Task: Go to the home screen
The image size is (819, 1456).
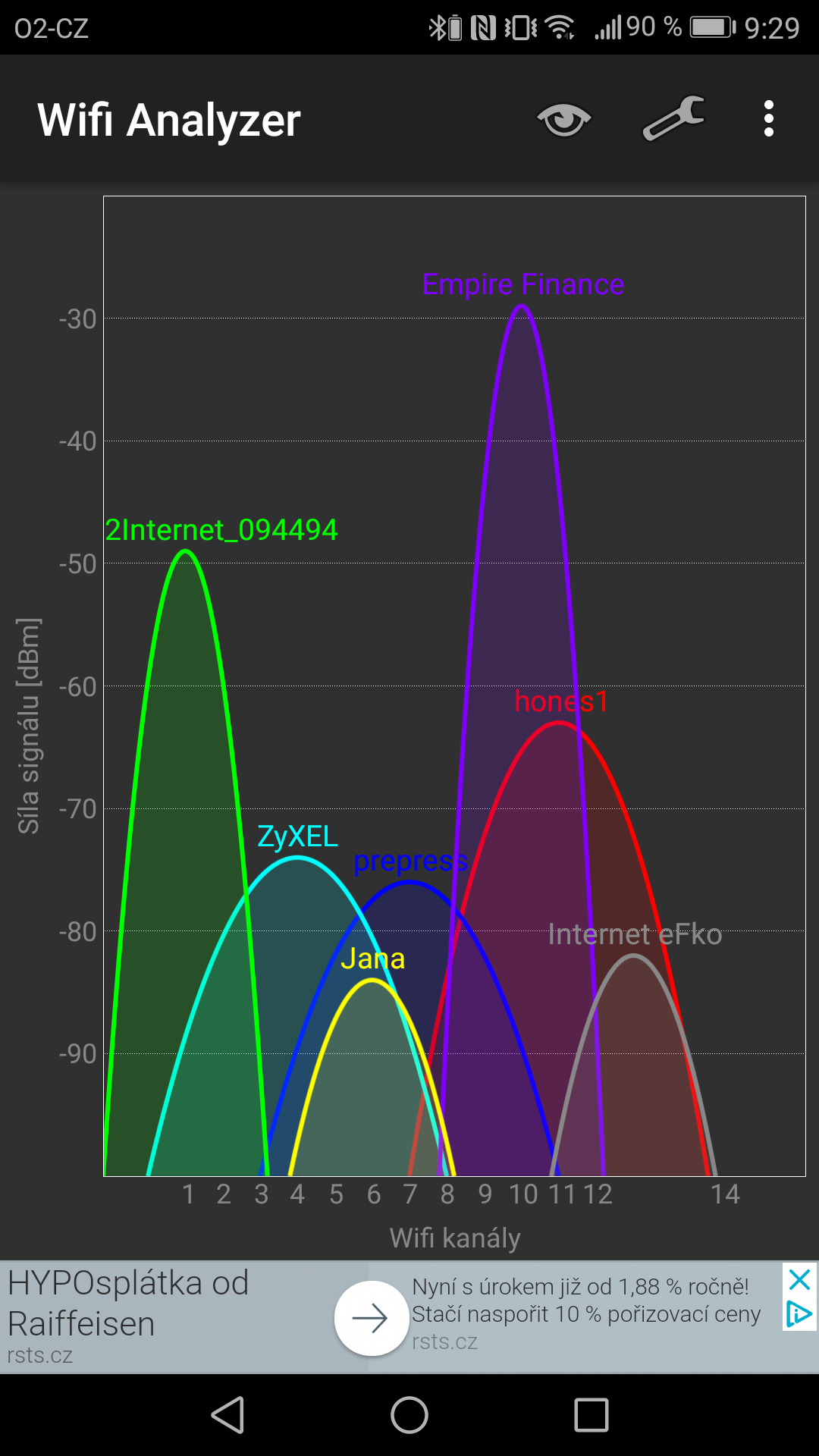Action: (409, 1415)
